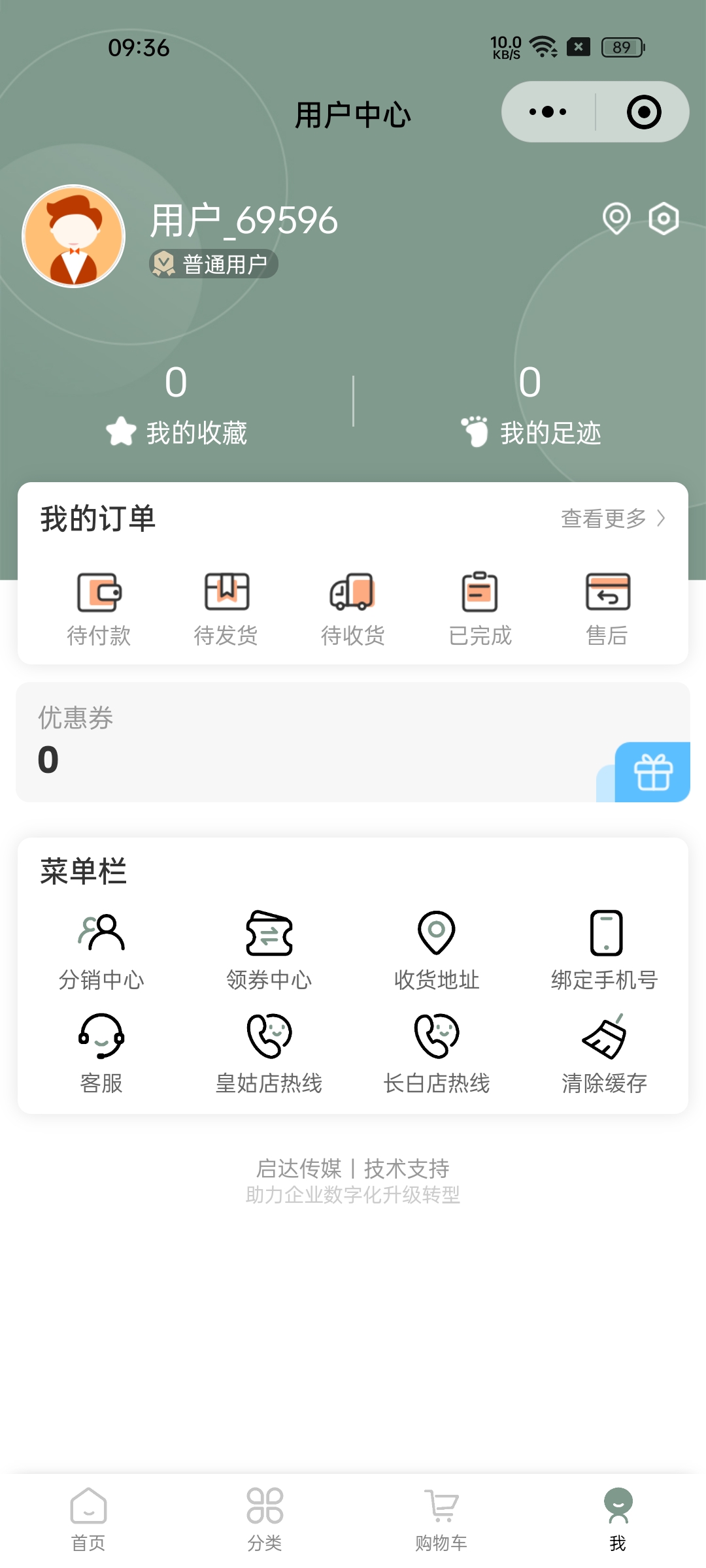Open settings hexagon icon in profile header
This screenshot has width=706, height=1568.
click(x=664, y=218)
